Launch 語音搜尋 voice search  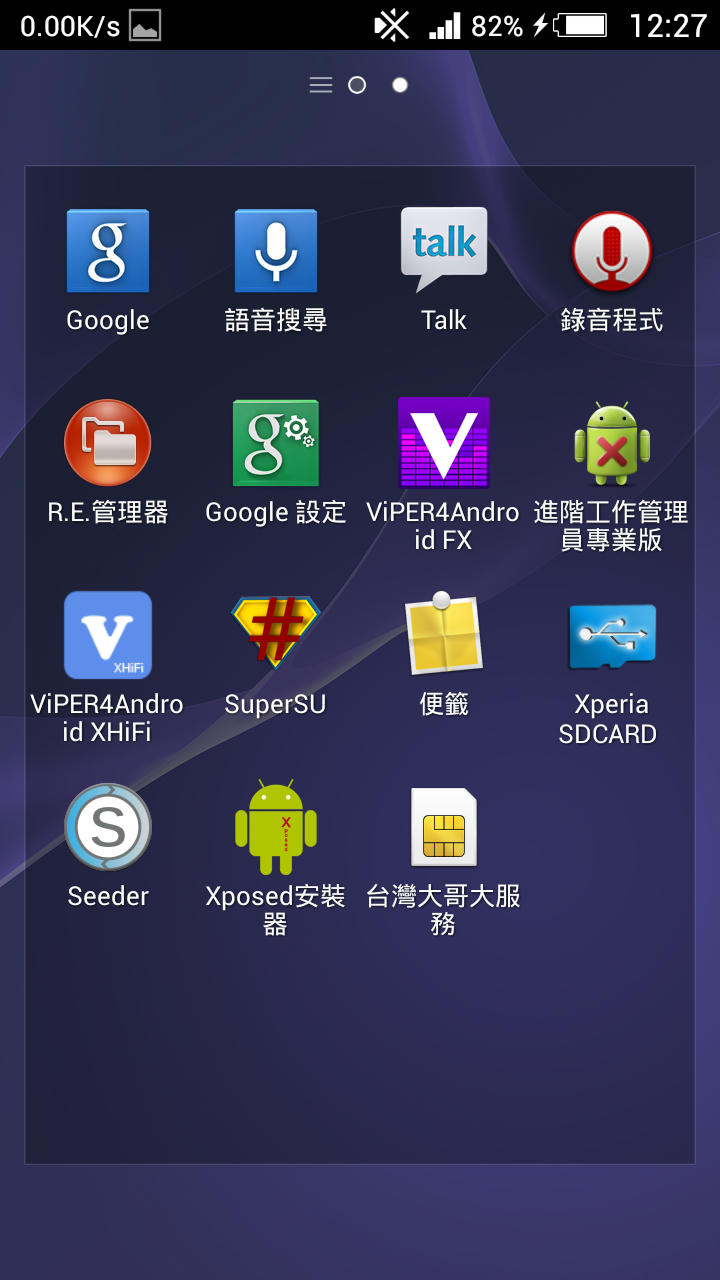click(275, 252)
